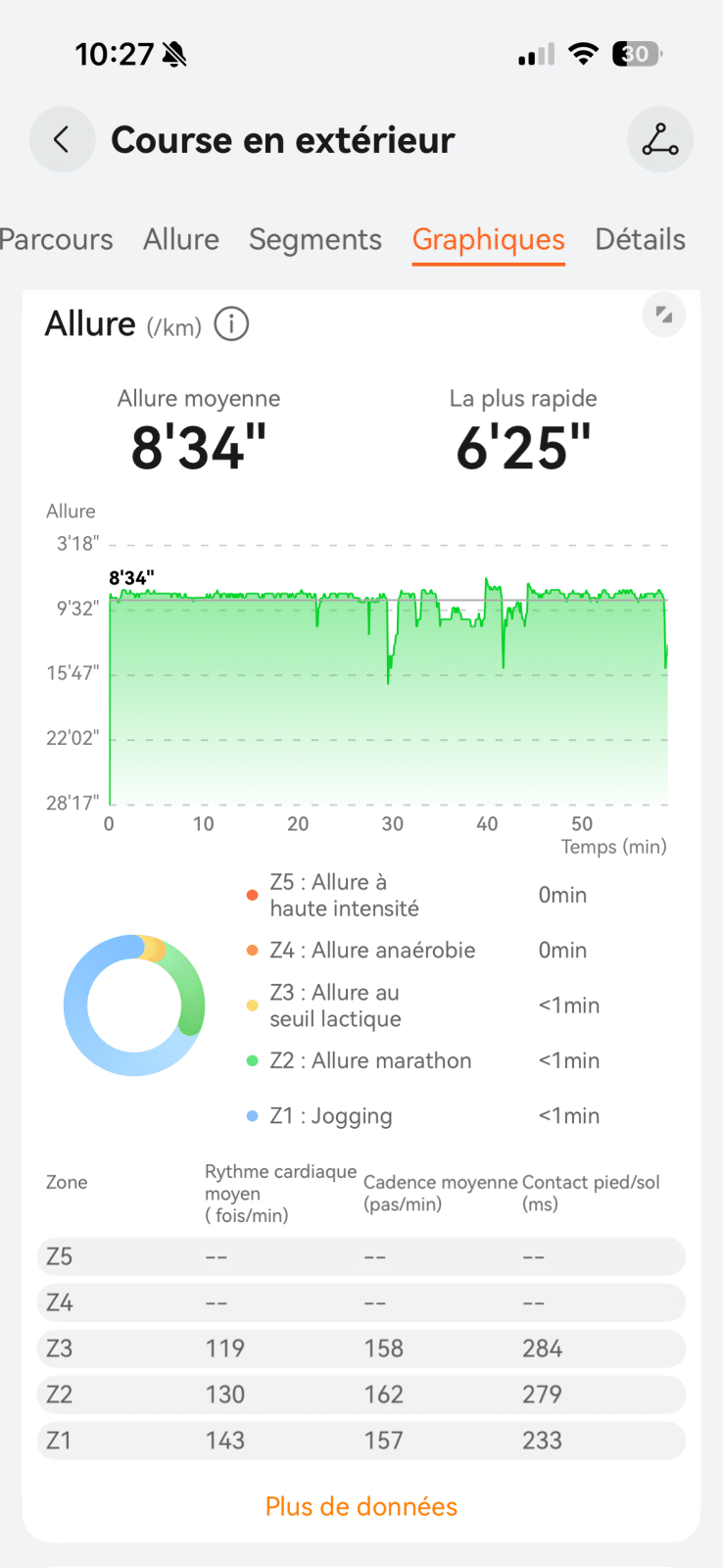
Task: Tap the Plus de données link
Action: pos(361,1506)
